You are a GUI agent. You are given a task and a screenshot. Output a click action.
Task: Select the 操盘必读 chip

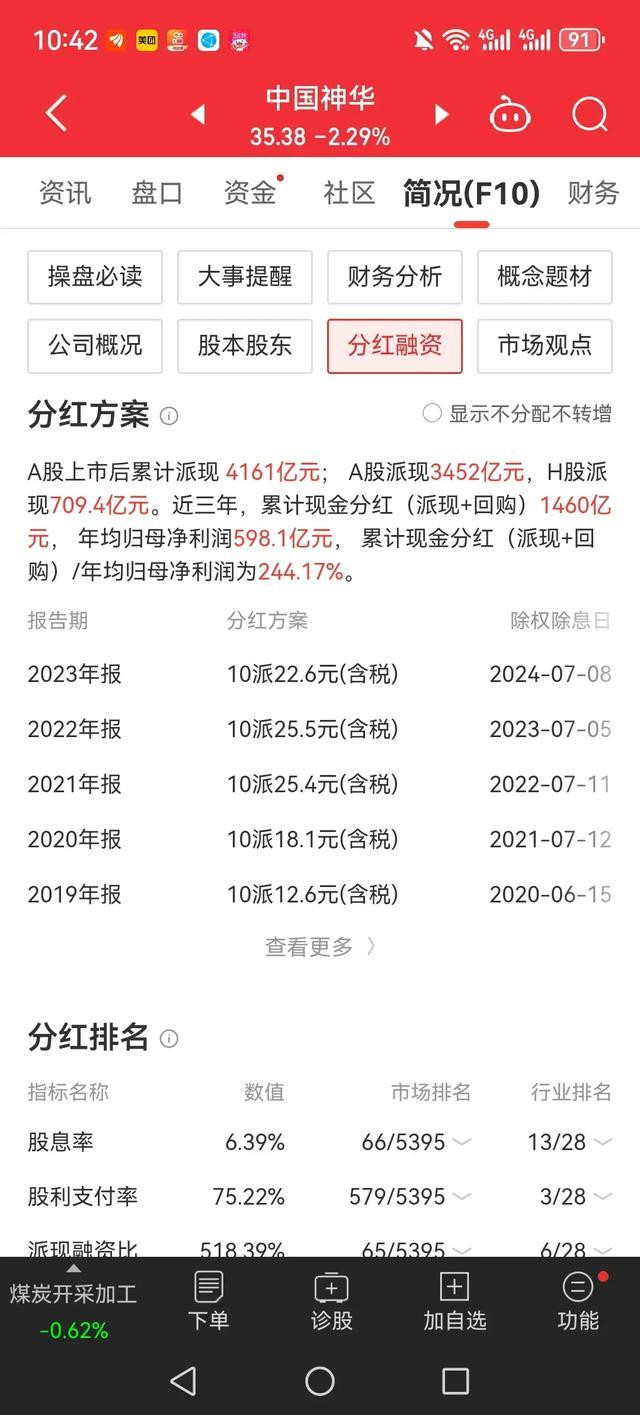[x=95, y=277]
